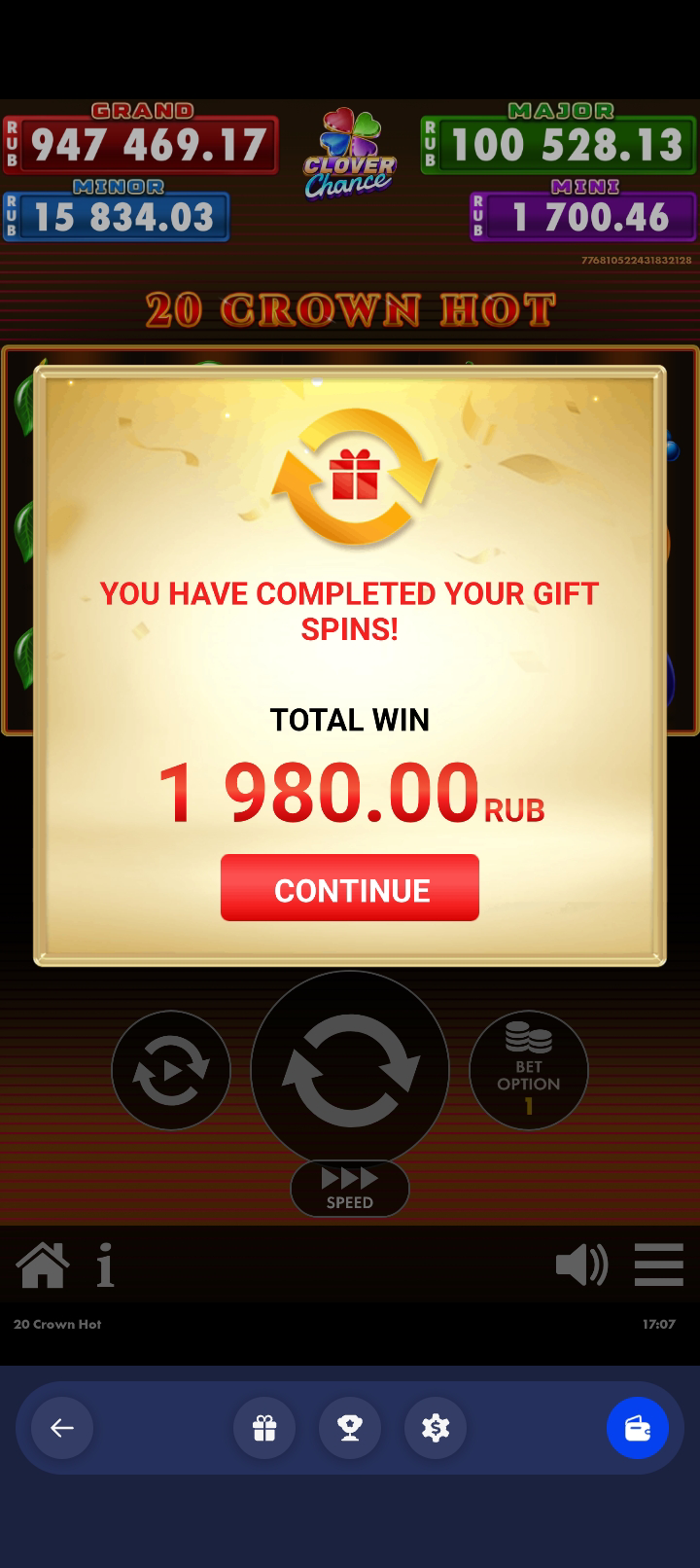700x1568 pixels.
Task: Open Bet Option selector
Action: pos(529,1070)
